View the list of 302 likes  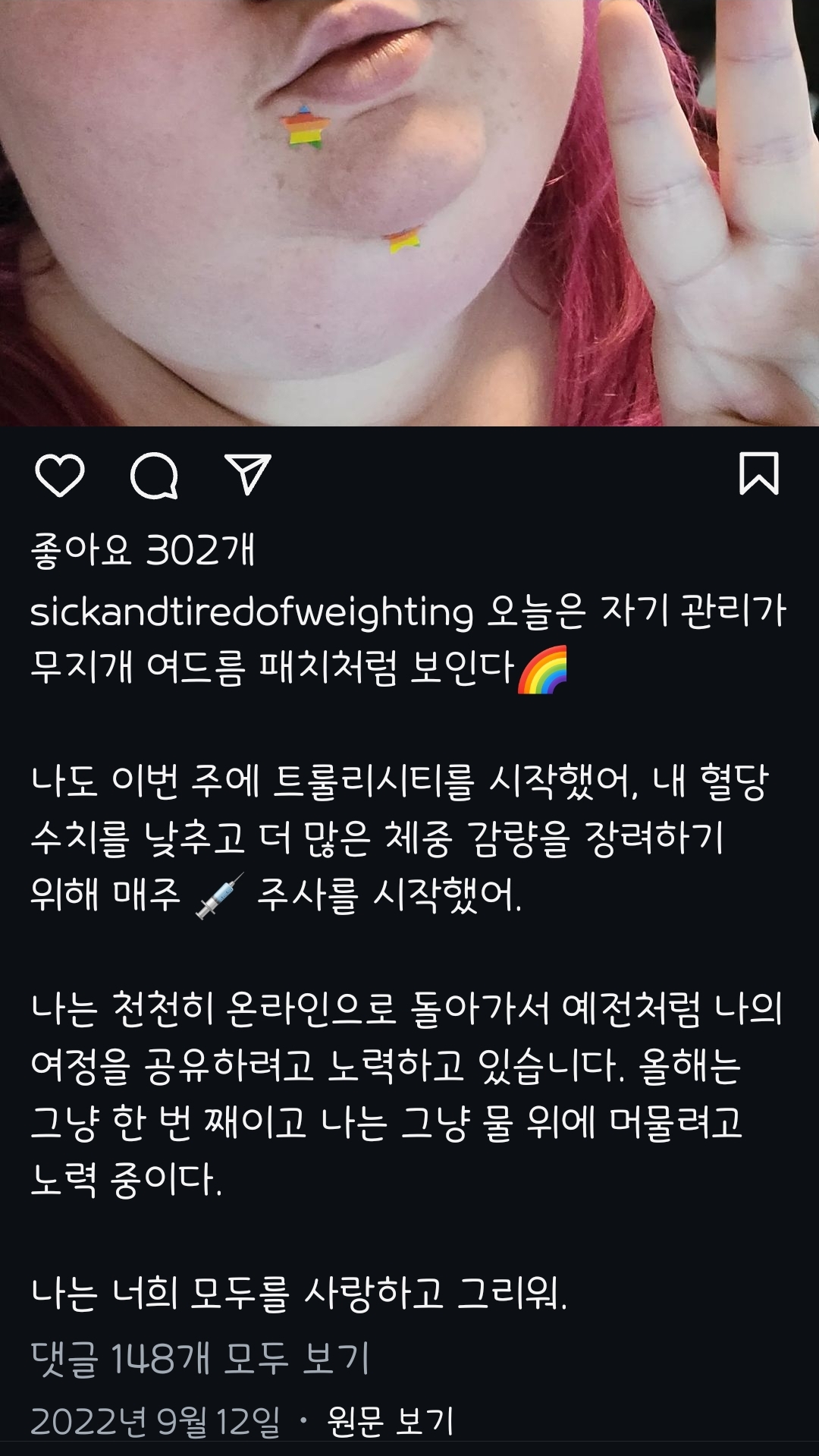click(x=143, y=550)
